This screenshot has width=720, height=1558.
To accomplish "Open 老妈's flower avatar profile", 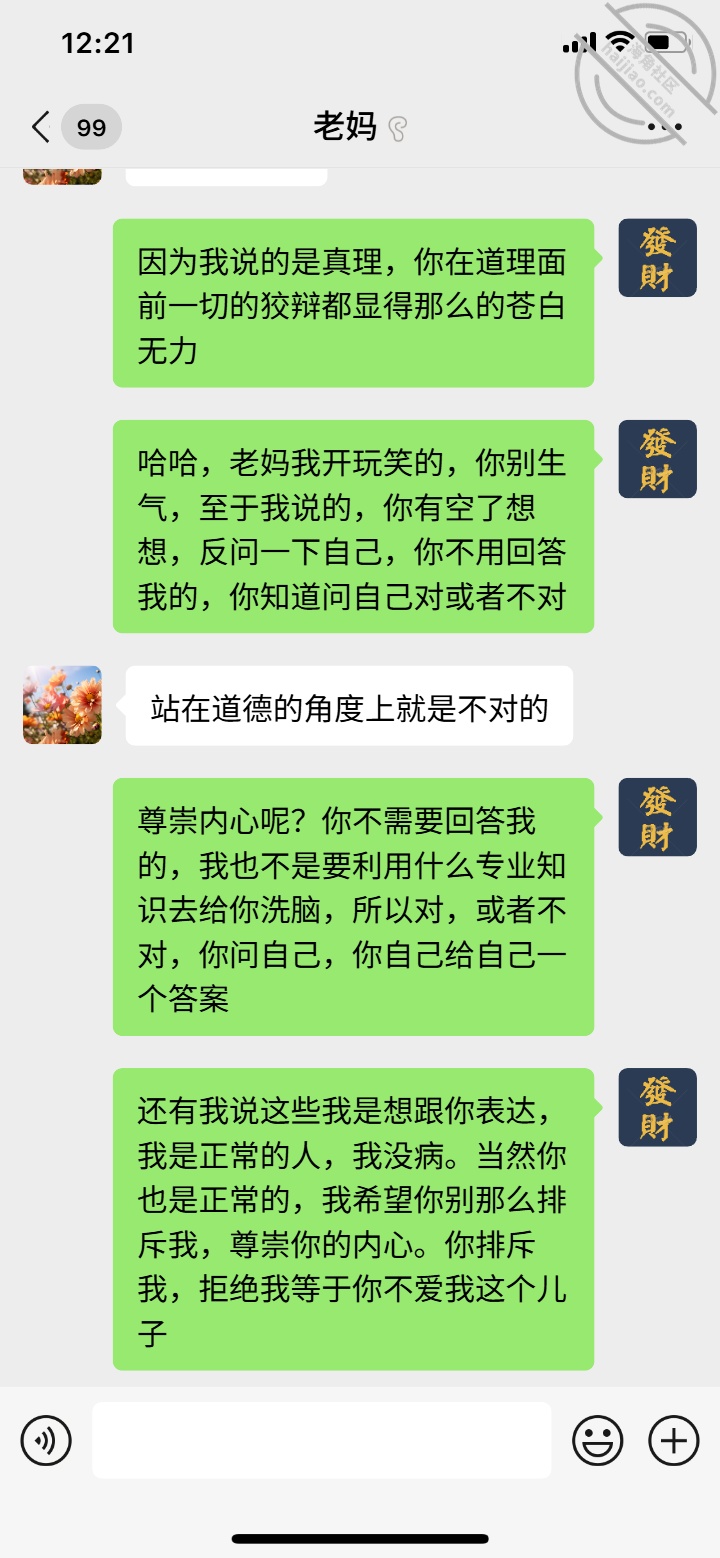I will tap(62, 705).
